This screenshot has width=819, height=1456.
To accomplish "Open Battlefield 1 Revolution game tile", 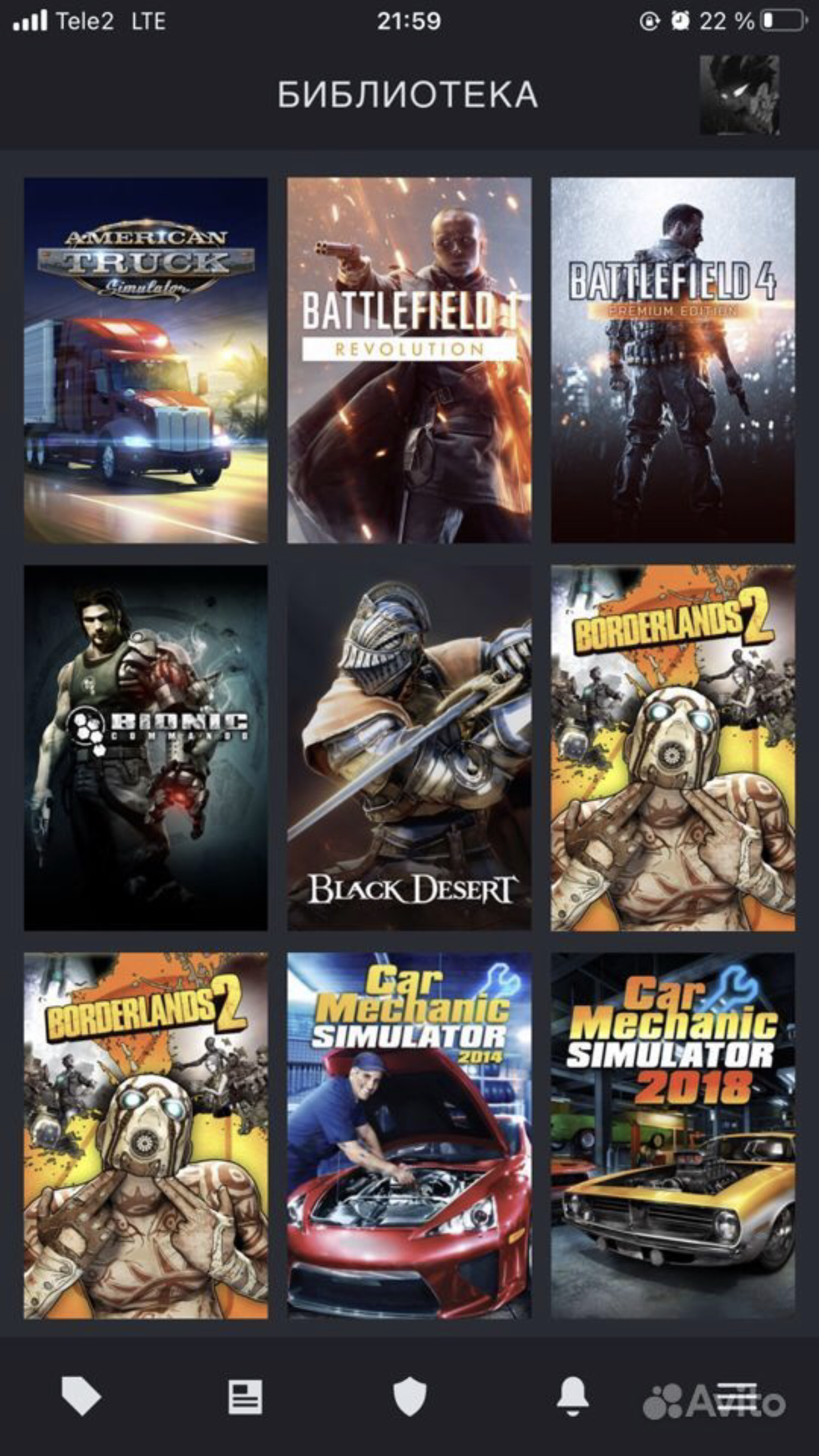I will (x=409, y=360).
